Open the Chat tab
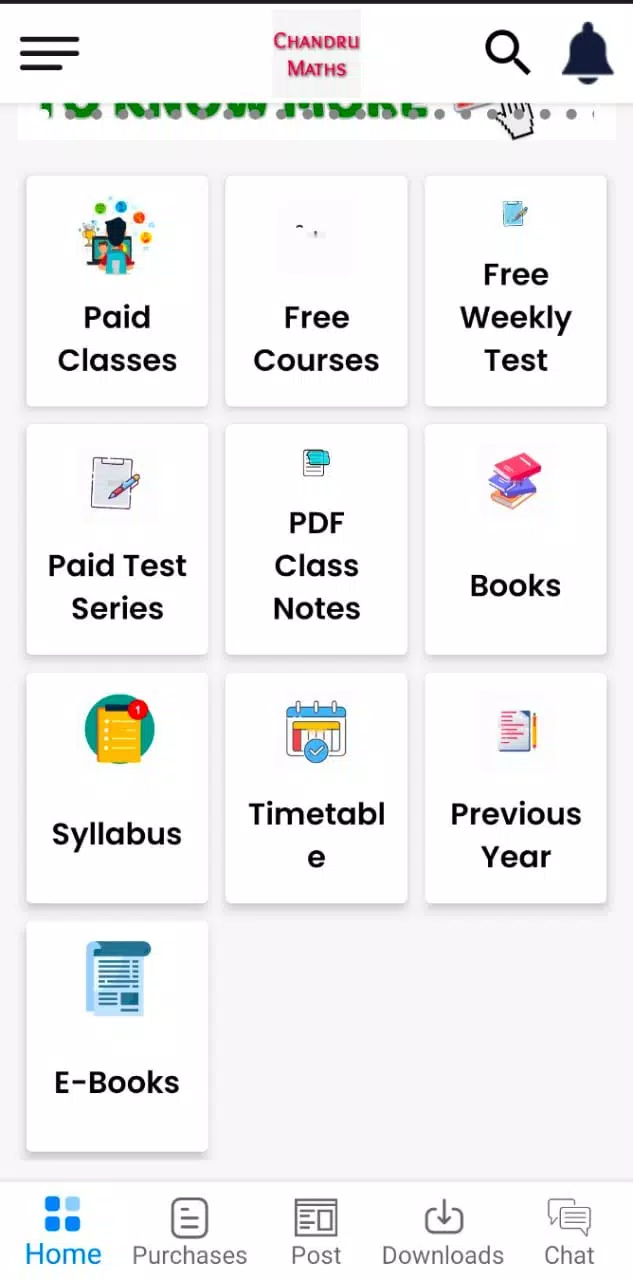 569,1232
